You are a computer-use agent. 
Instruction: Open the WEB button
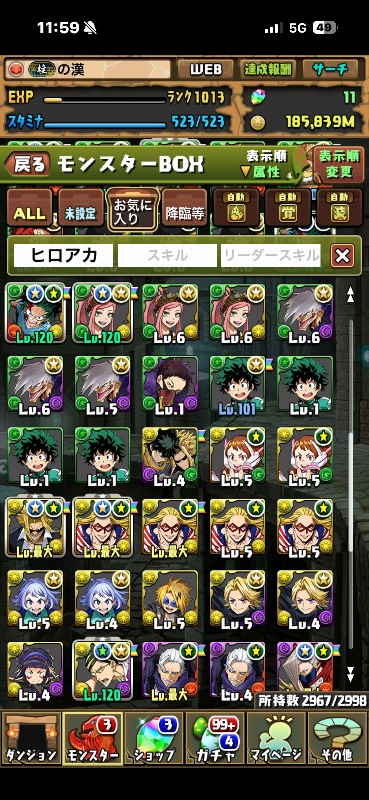205,69
